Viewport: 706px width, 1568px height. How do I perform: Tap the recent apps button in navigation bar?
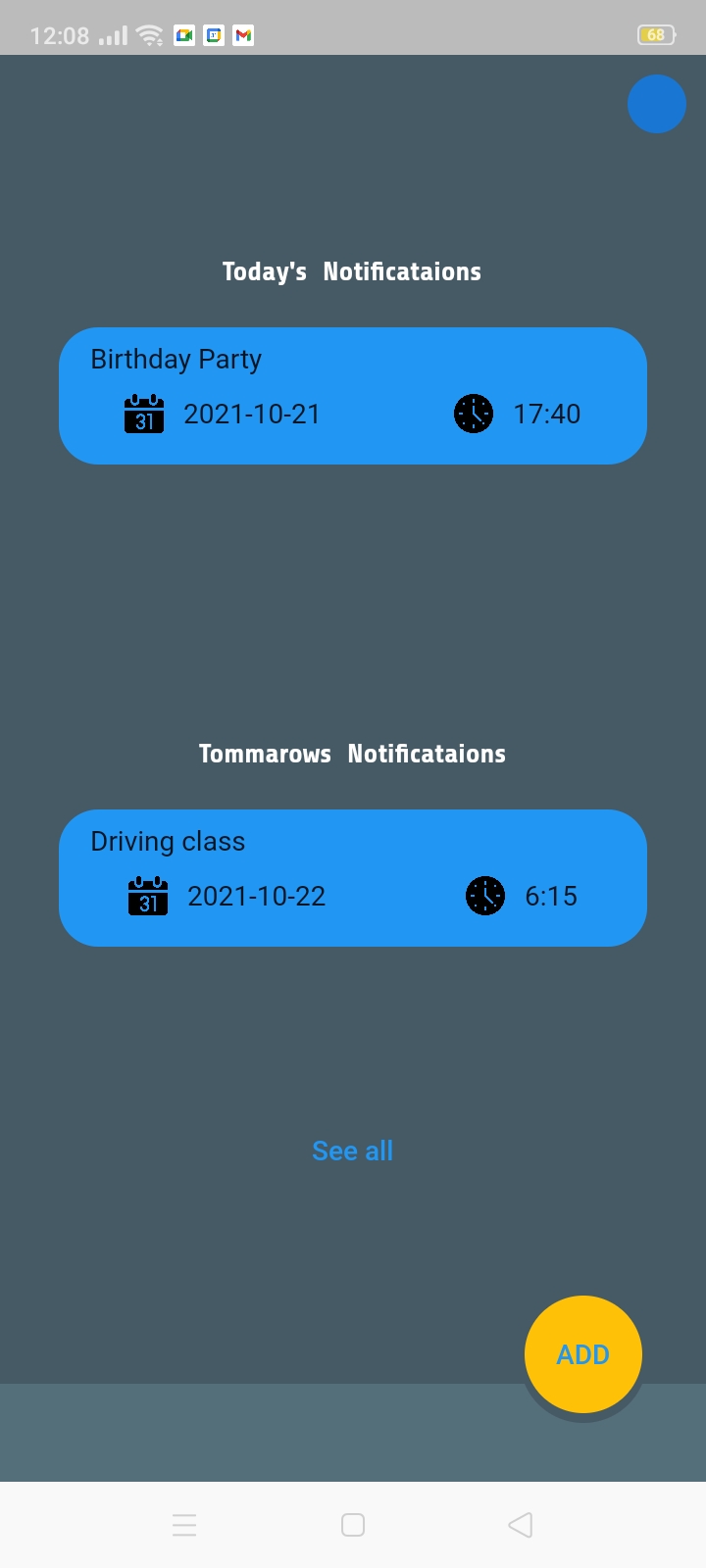coord(184,1524)
